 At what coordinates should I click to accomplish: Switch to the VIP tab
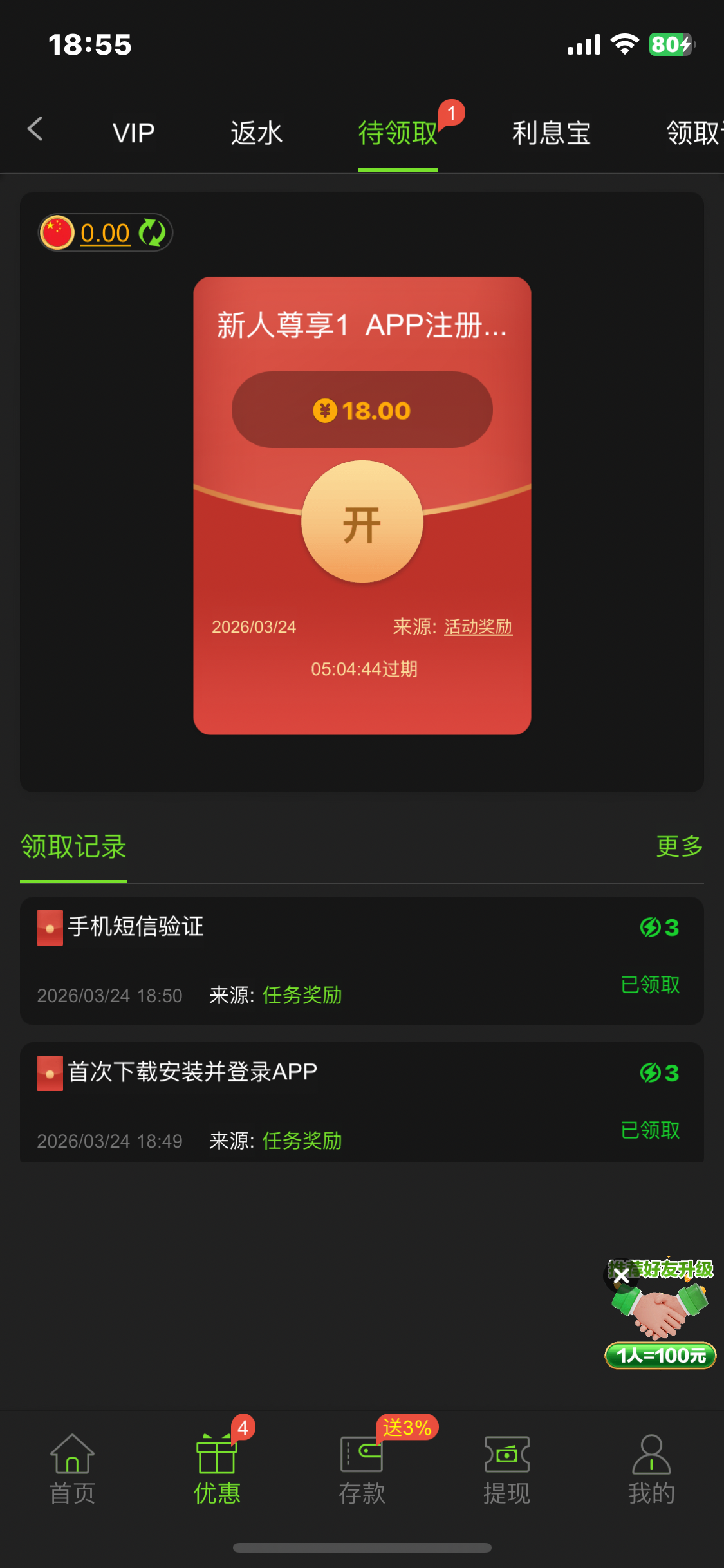[133, 133]
